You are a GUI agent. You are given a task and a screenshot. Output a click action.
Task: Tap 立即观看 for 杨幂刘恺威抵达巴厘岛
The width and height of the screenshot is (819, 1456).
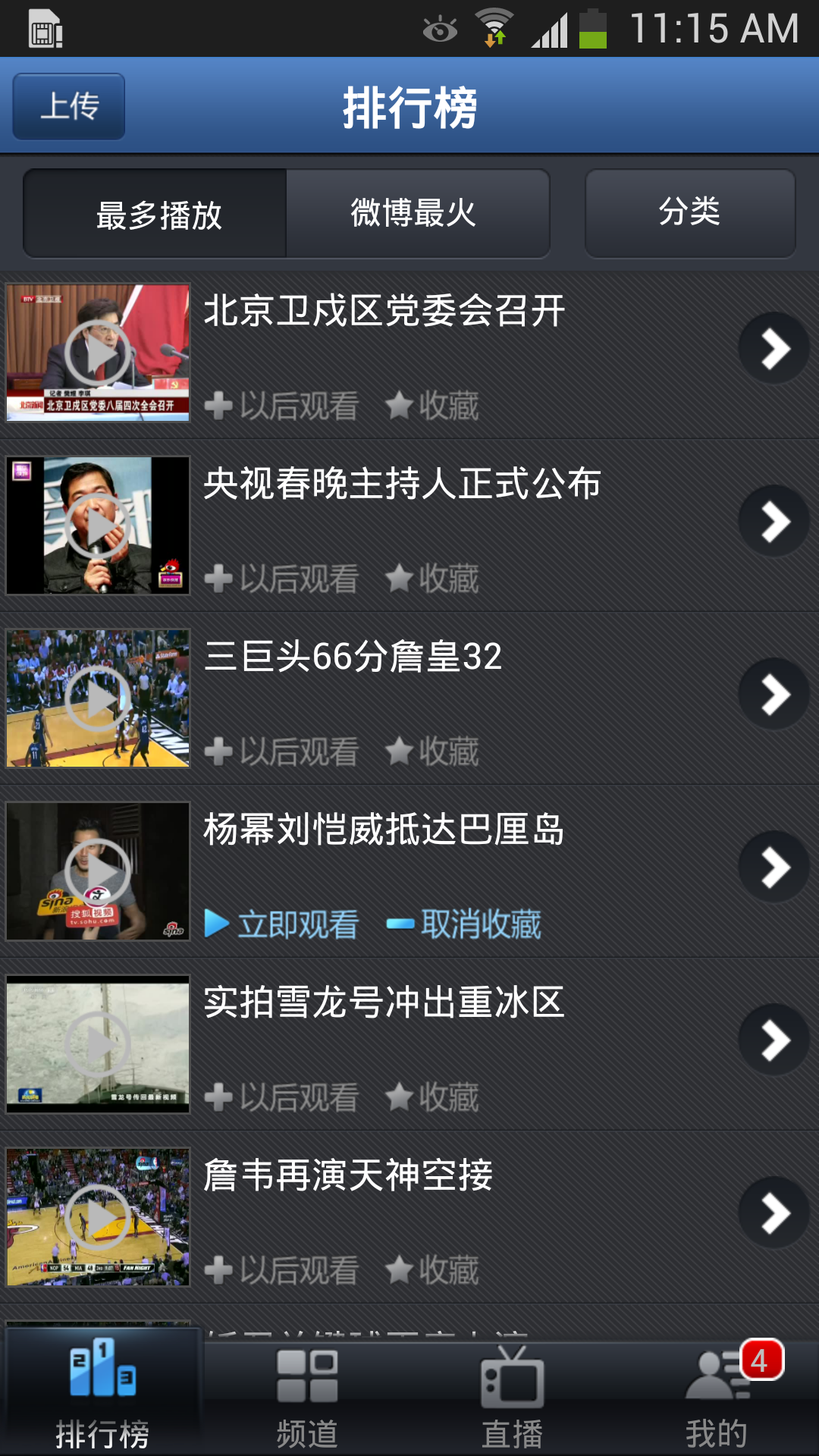[x=282, y=924]
